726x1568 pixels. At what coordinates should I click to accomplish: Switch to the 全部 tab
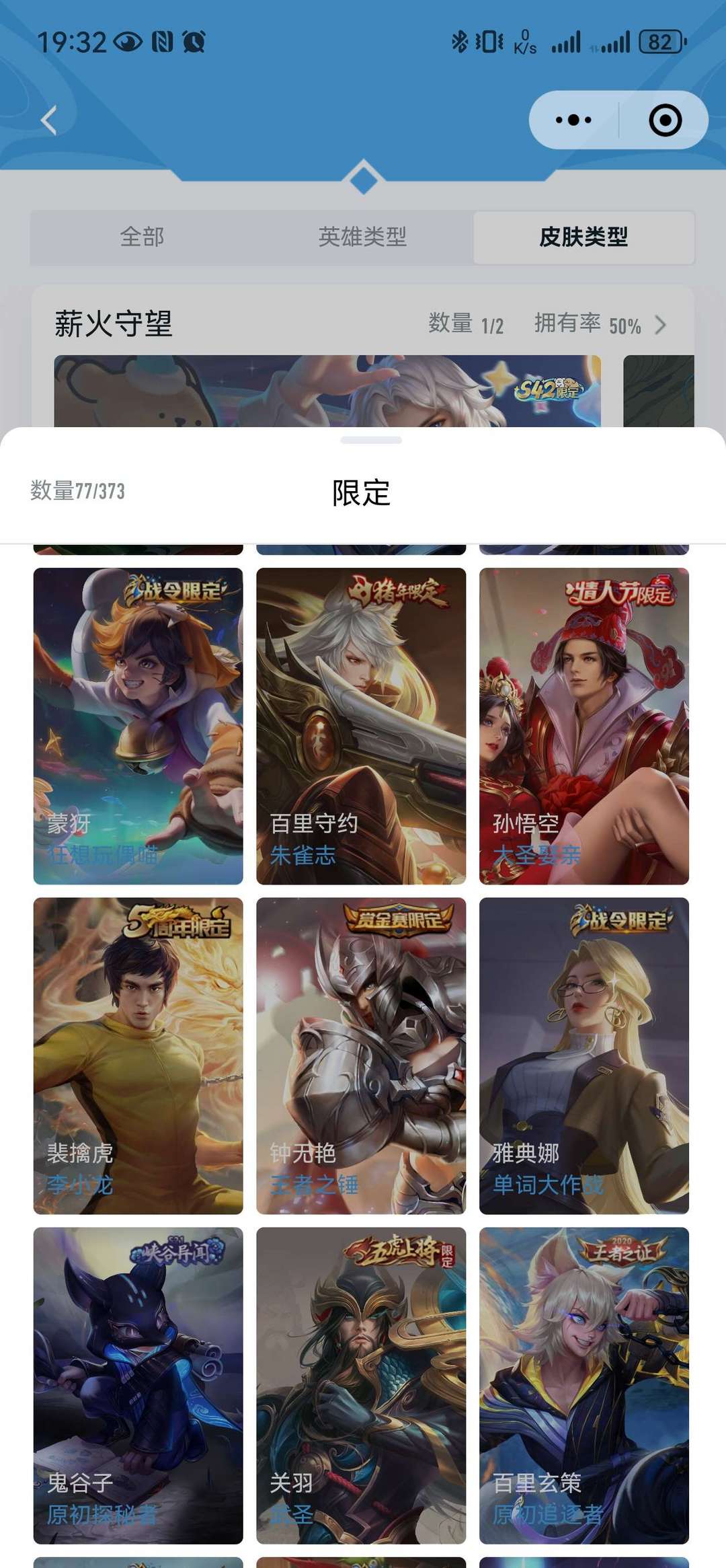coord(142,237)
